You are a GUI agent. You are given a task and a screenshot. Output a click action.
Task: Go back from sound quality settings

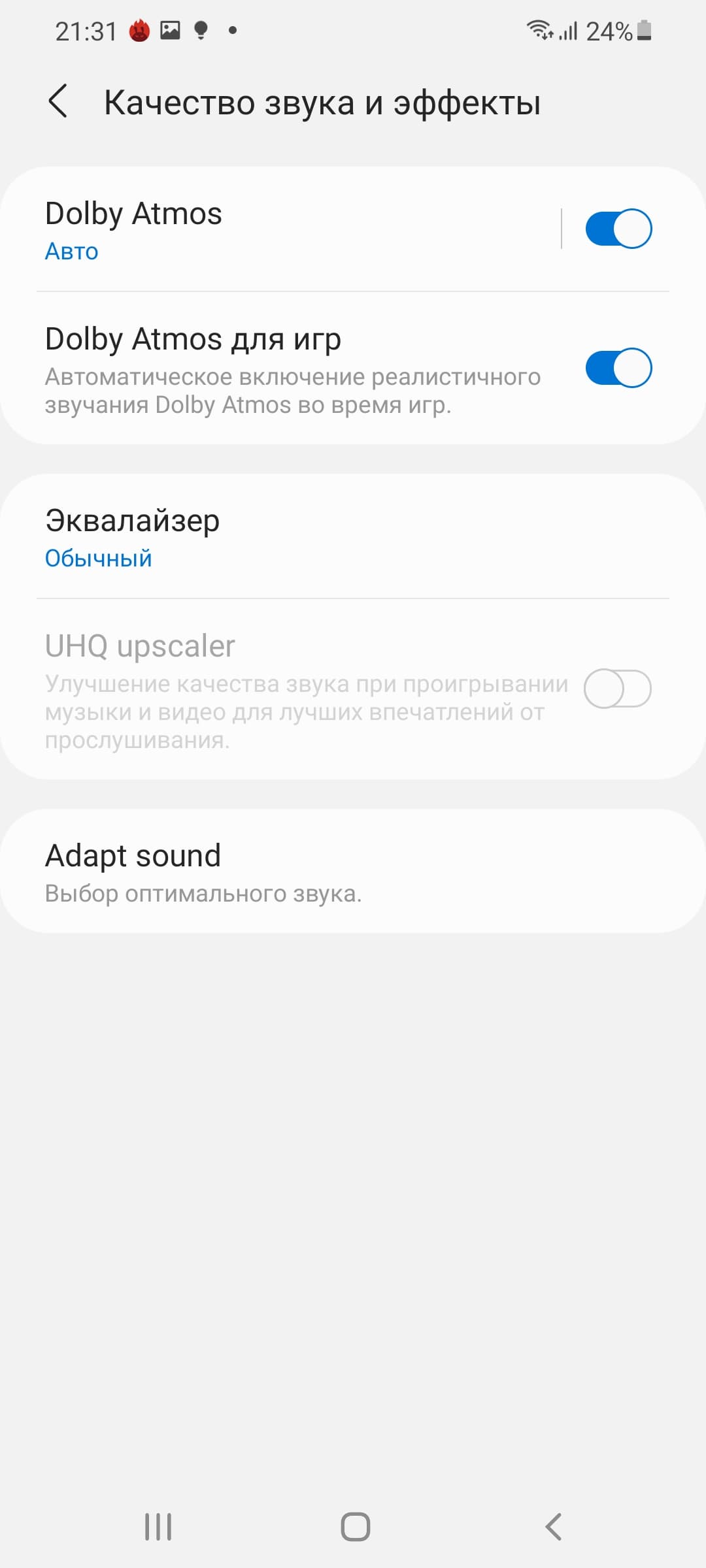[58, 102]
